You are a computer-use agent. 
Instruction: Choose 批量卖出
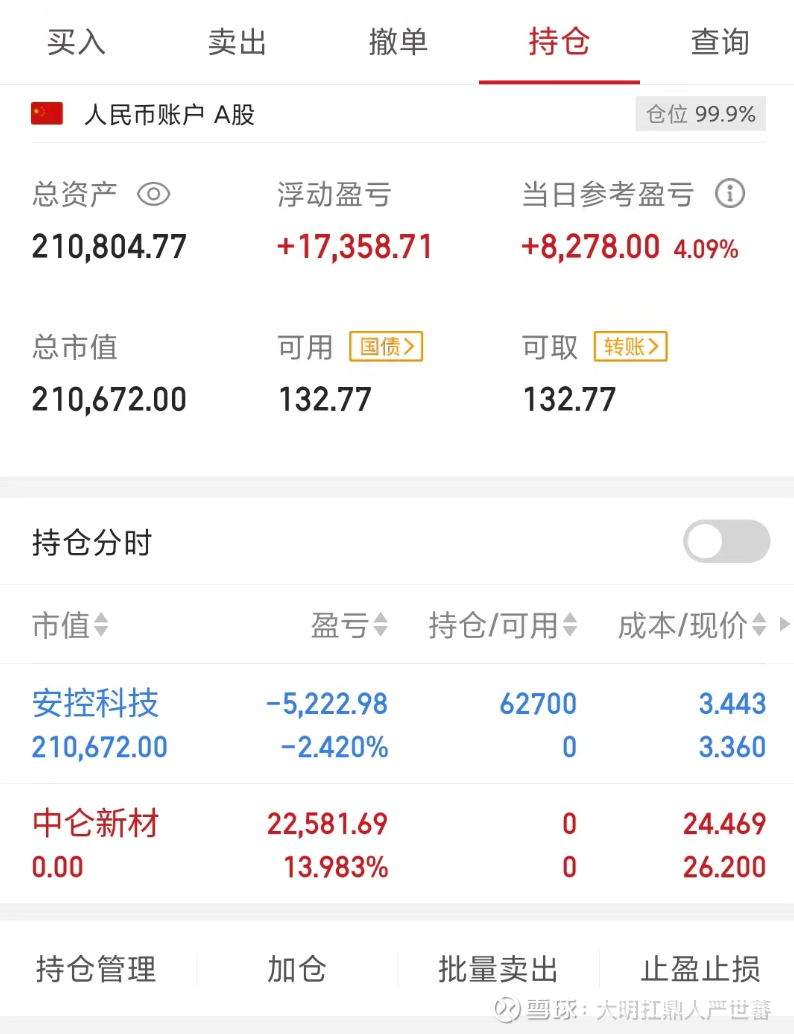498,969
